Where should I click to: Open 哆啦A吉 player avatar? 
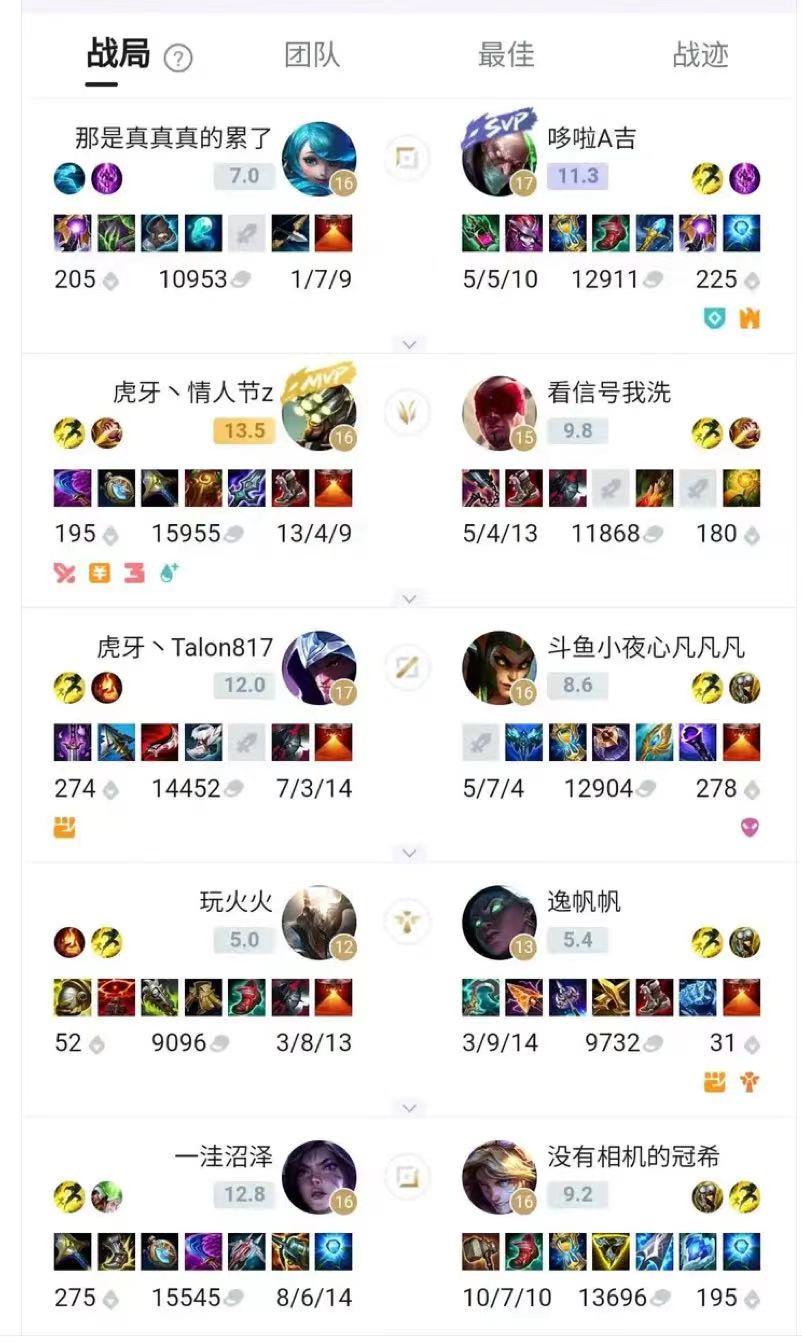pyautogui.click(x=499, y=159)
